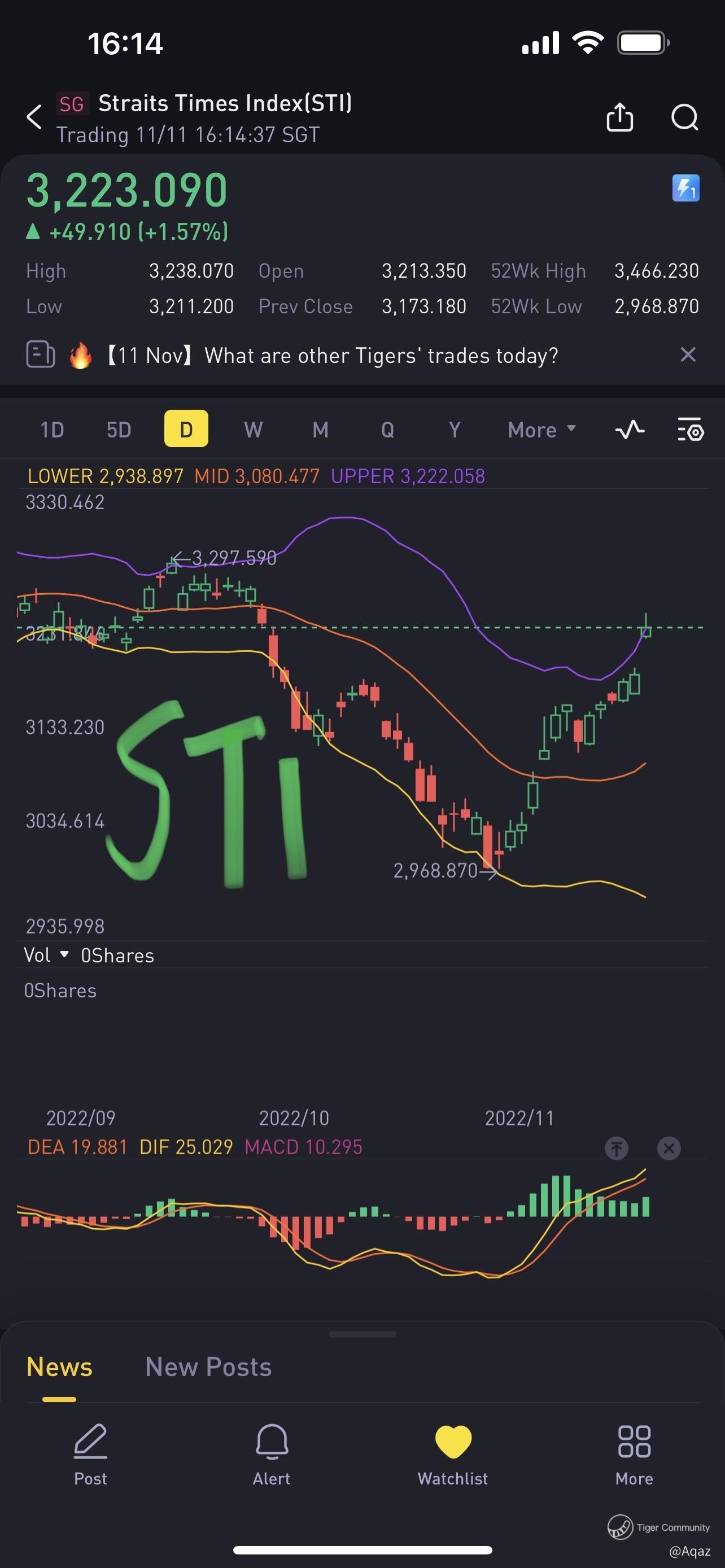Close the MACD indicator panel
The height and width of the screenshot is (1568, 725).
point(669,1148)
